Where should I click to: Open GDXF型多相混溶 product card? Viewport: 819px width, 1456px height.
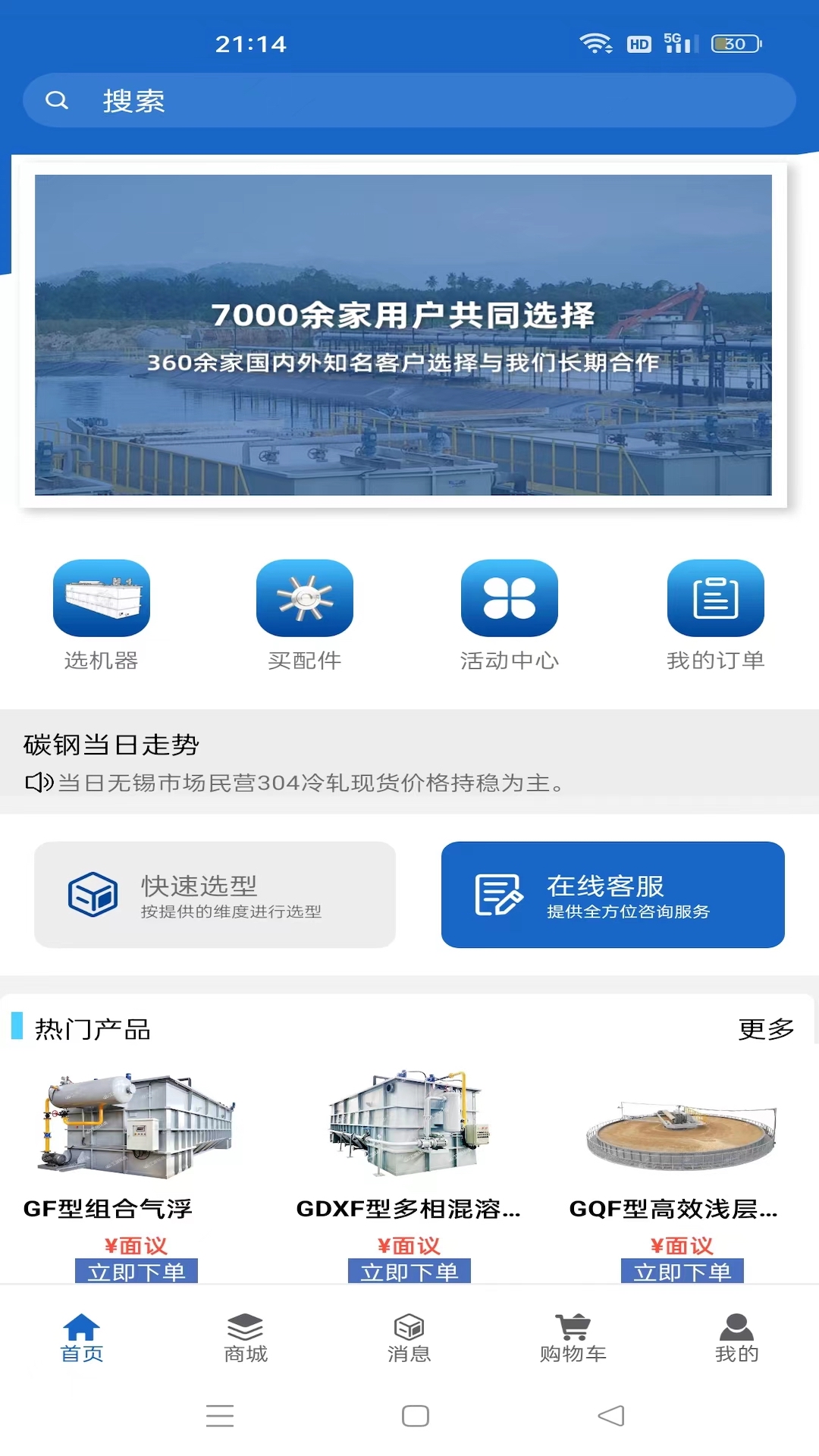click(x=409, y=1137)
